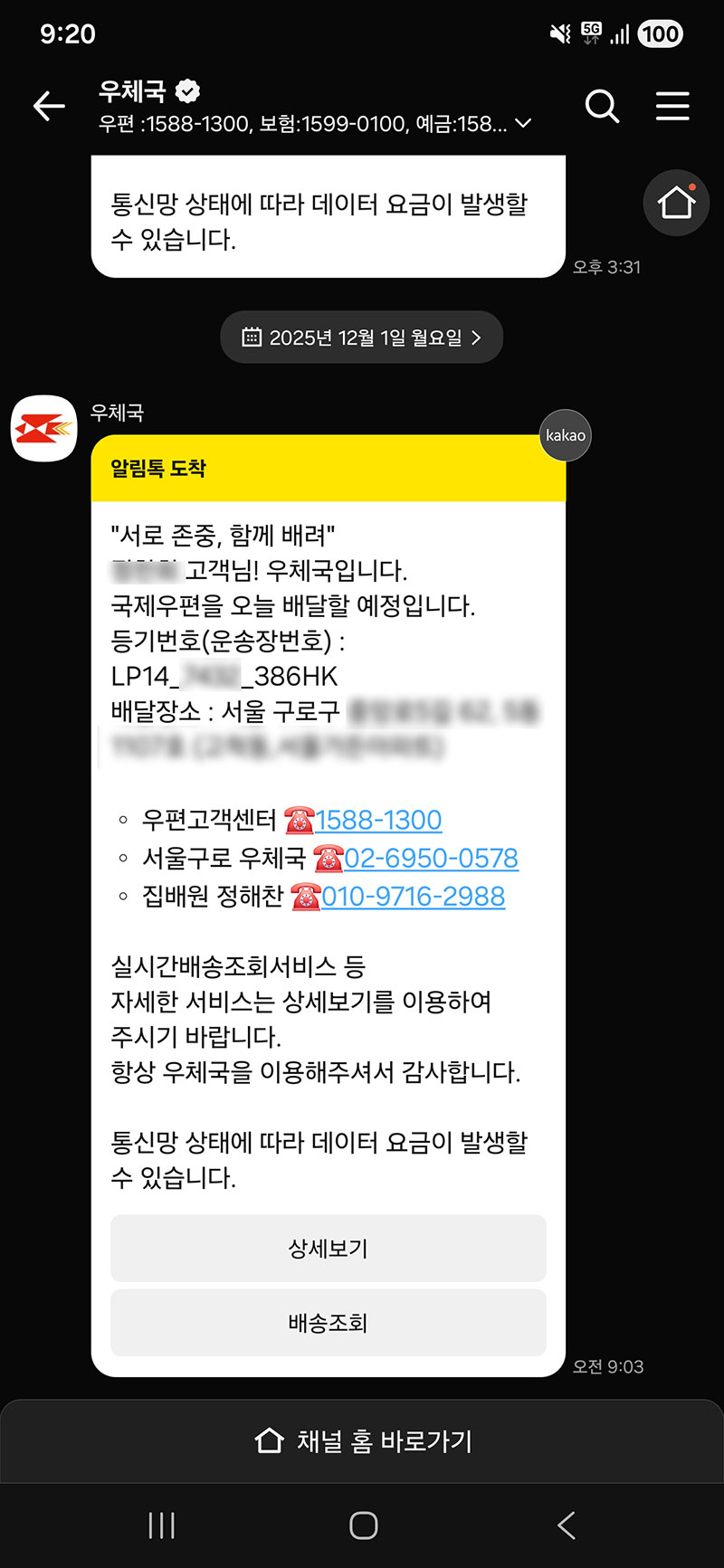Tap the system home button
This screenshot has width=724, height=1568.
coord(363,1525)
